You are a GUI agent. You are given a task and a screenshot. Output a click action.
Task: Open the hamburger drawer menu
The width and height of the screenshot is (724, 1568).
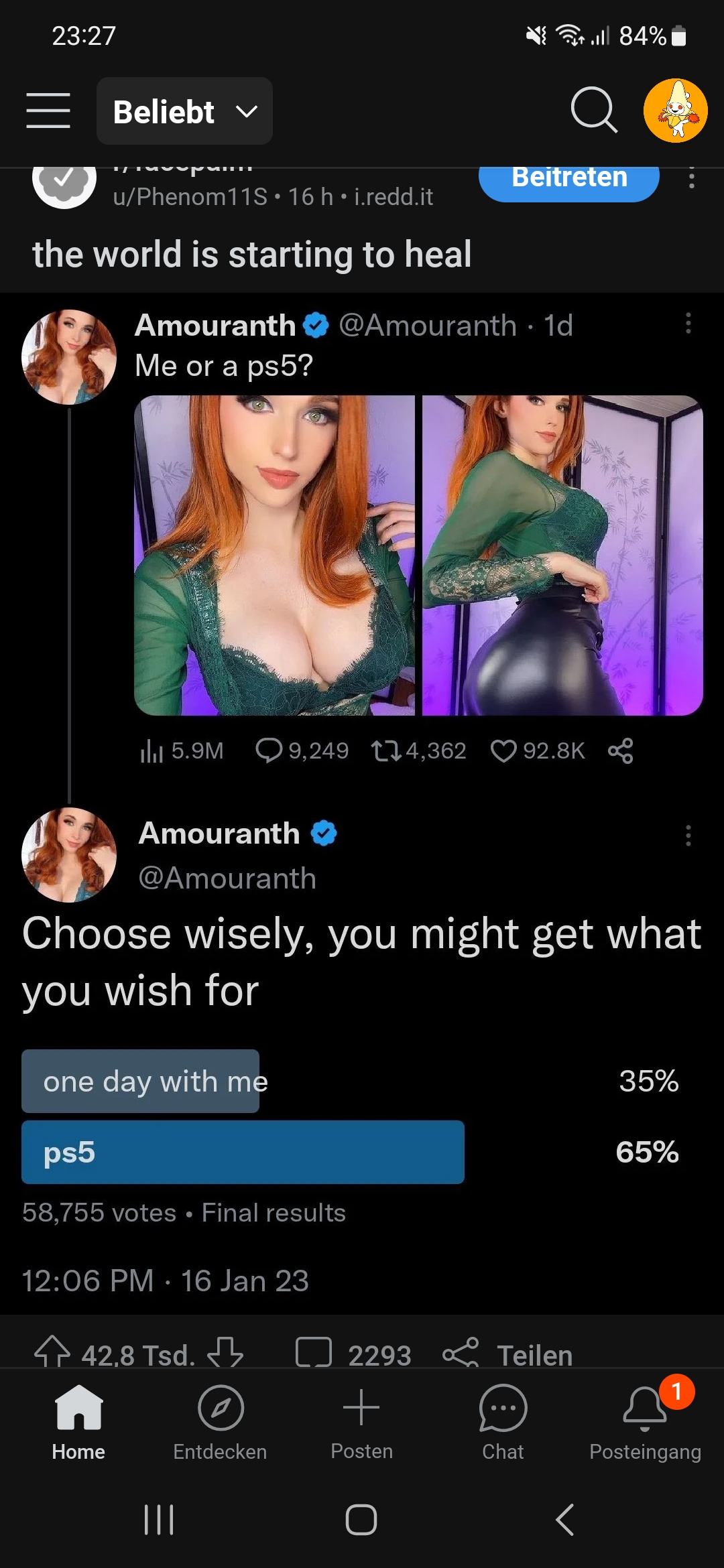(48, 111)
